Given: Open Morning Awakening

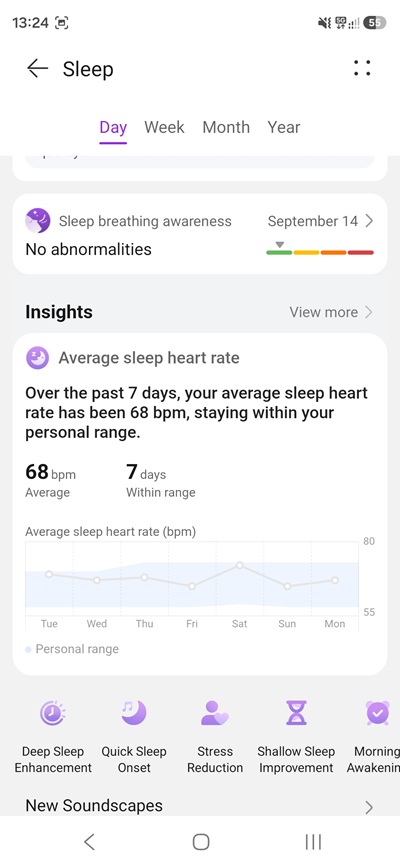Looking at the screenshot, I should point(374,737).
